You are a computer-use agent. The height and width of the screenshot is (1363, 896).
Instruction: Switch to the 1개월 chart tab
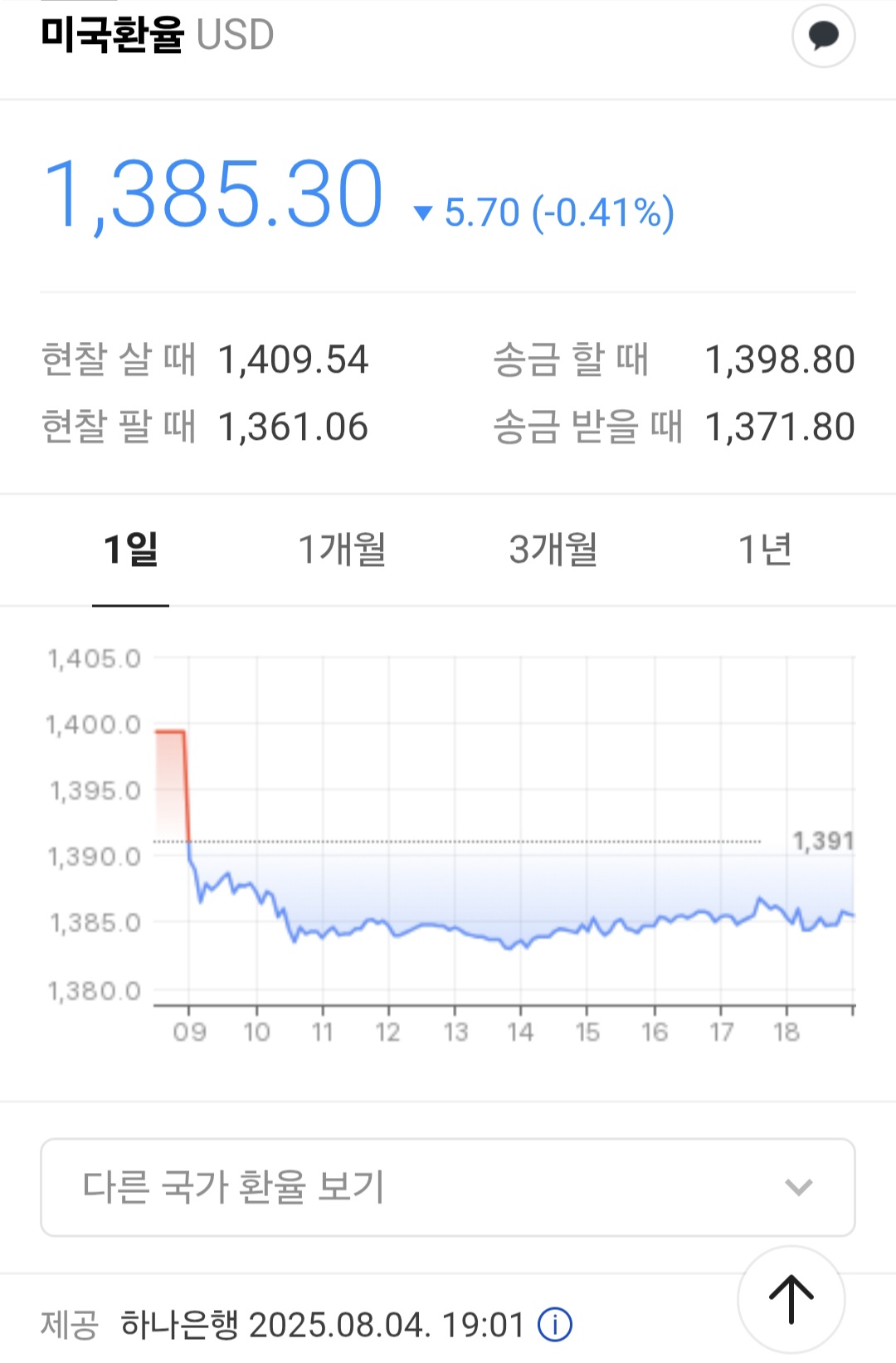point(342,550)
